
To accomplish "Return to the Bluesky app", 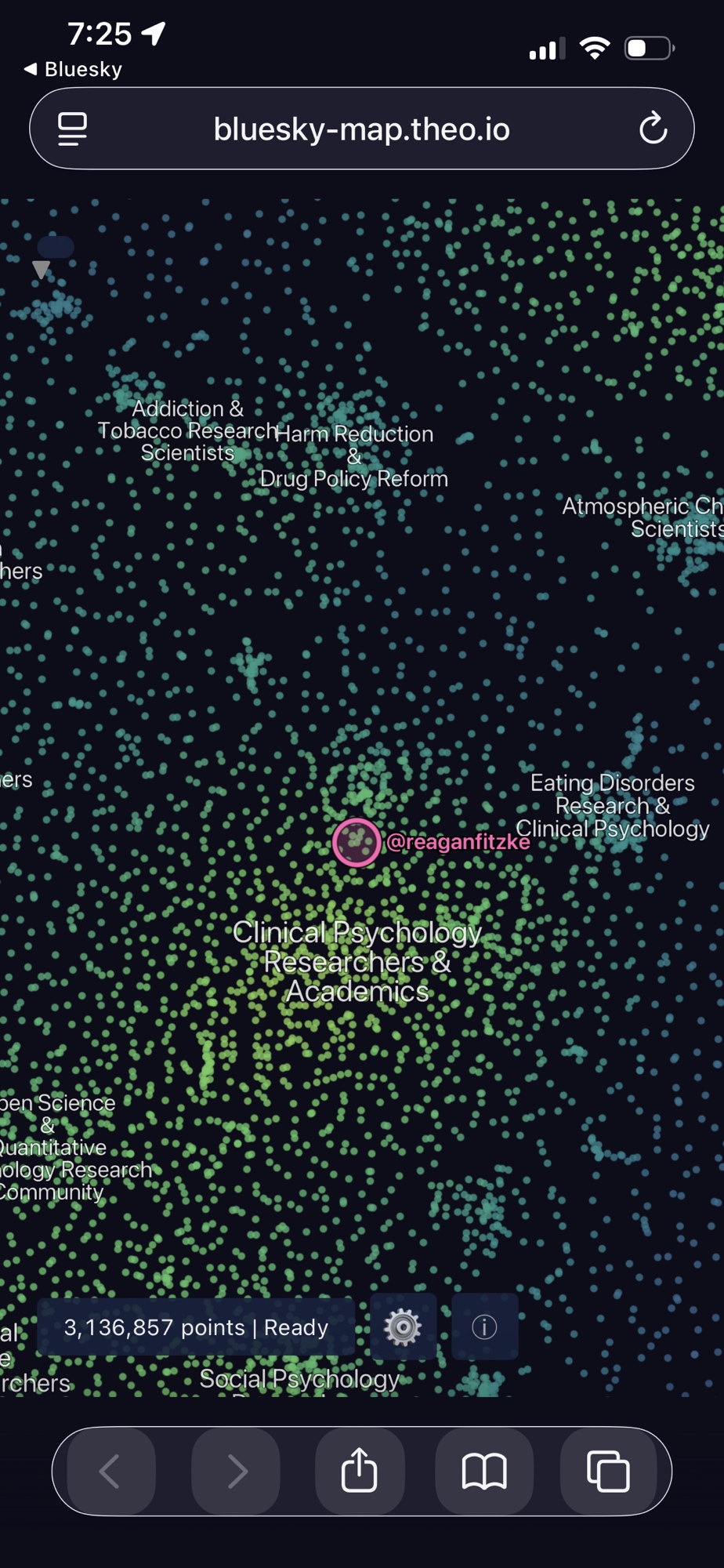I will coord(74,69).
